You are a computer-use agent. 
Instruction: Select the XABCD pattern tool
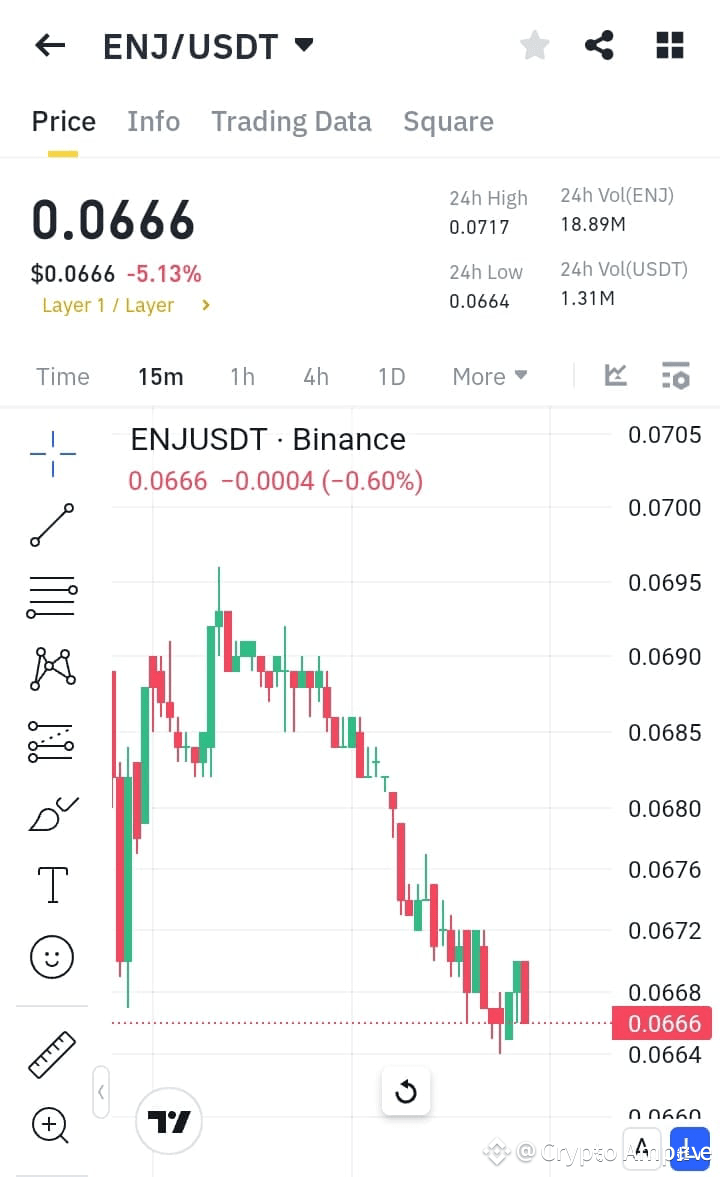click(x=52, y=668)
